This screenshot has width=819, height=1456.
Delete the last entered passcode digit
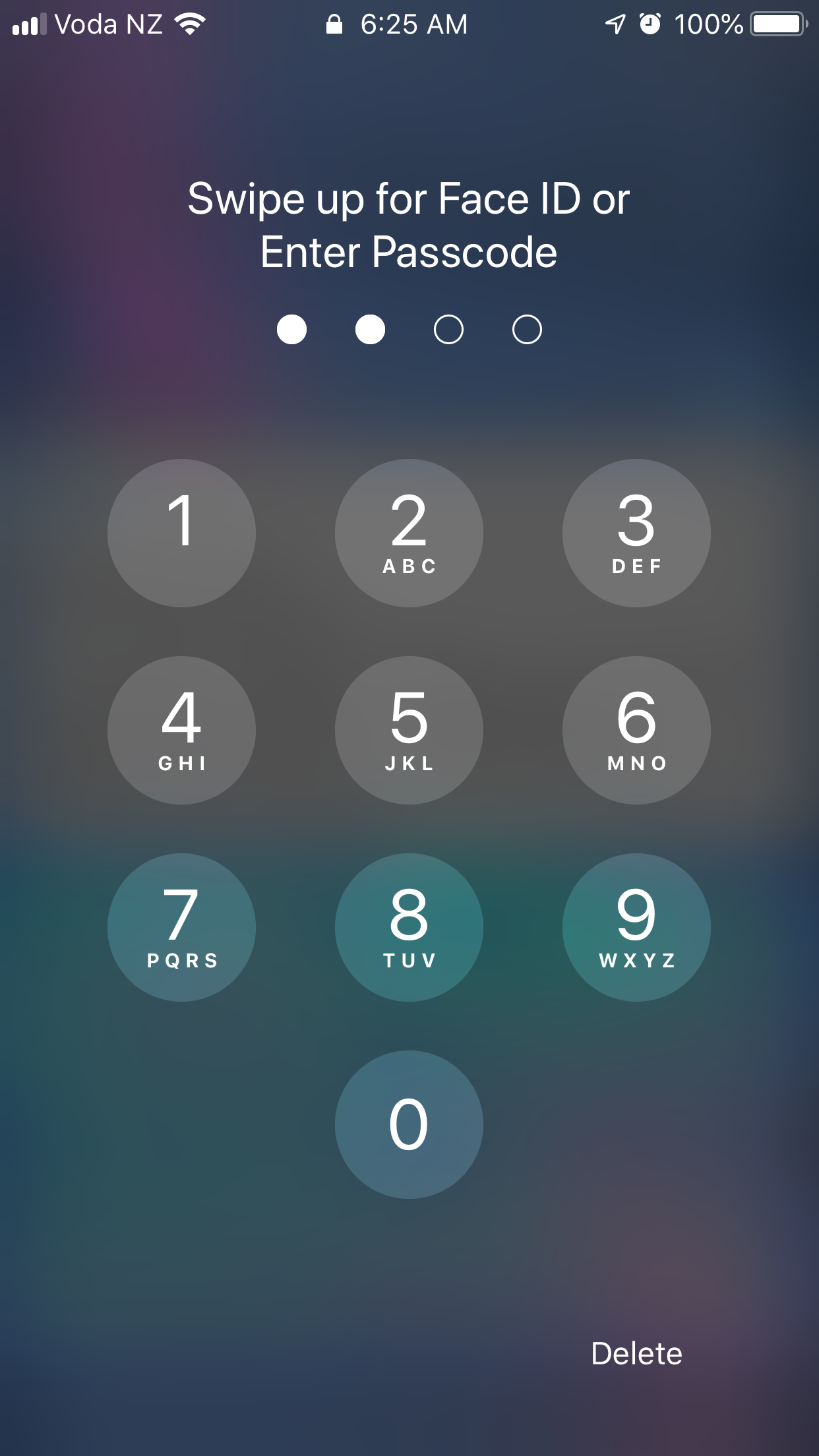pos(636,1354)
